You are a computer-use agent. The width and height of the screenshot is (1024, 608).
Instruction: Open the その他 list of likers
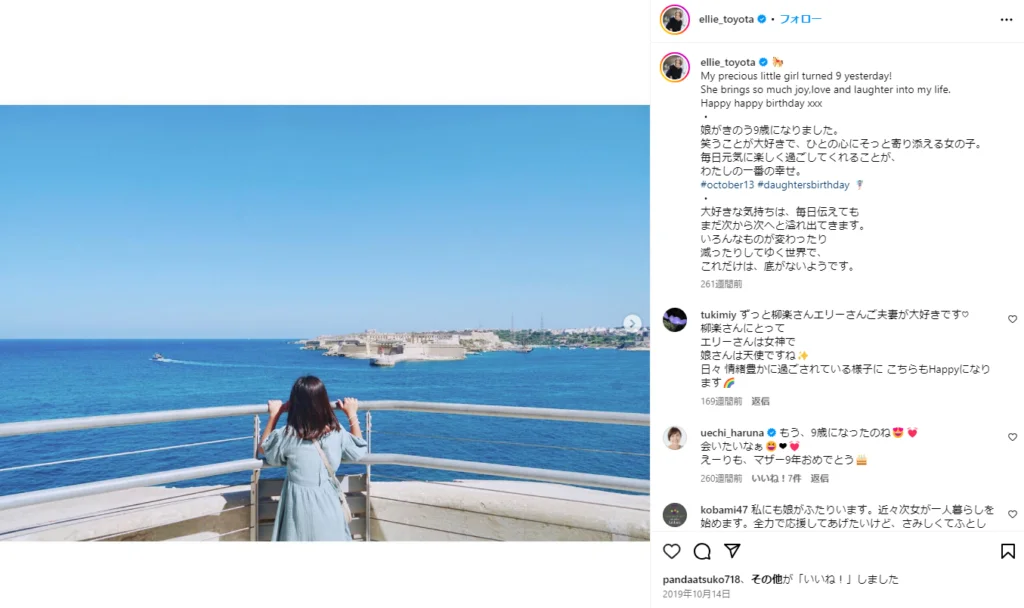coord(766,579)
